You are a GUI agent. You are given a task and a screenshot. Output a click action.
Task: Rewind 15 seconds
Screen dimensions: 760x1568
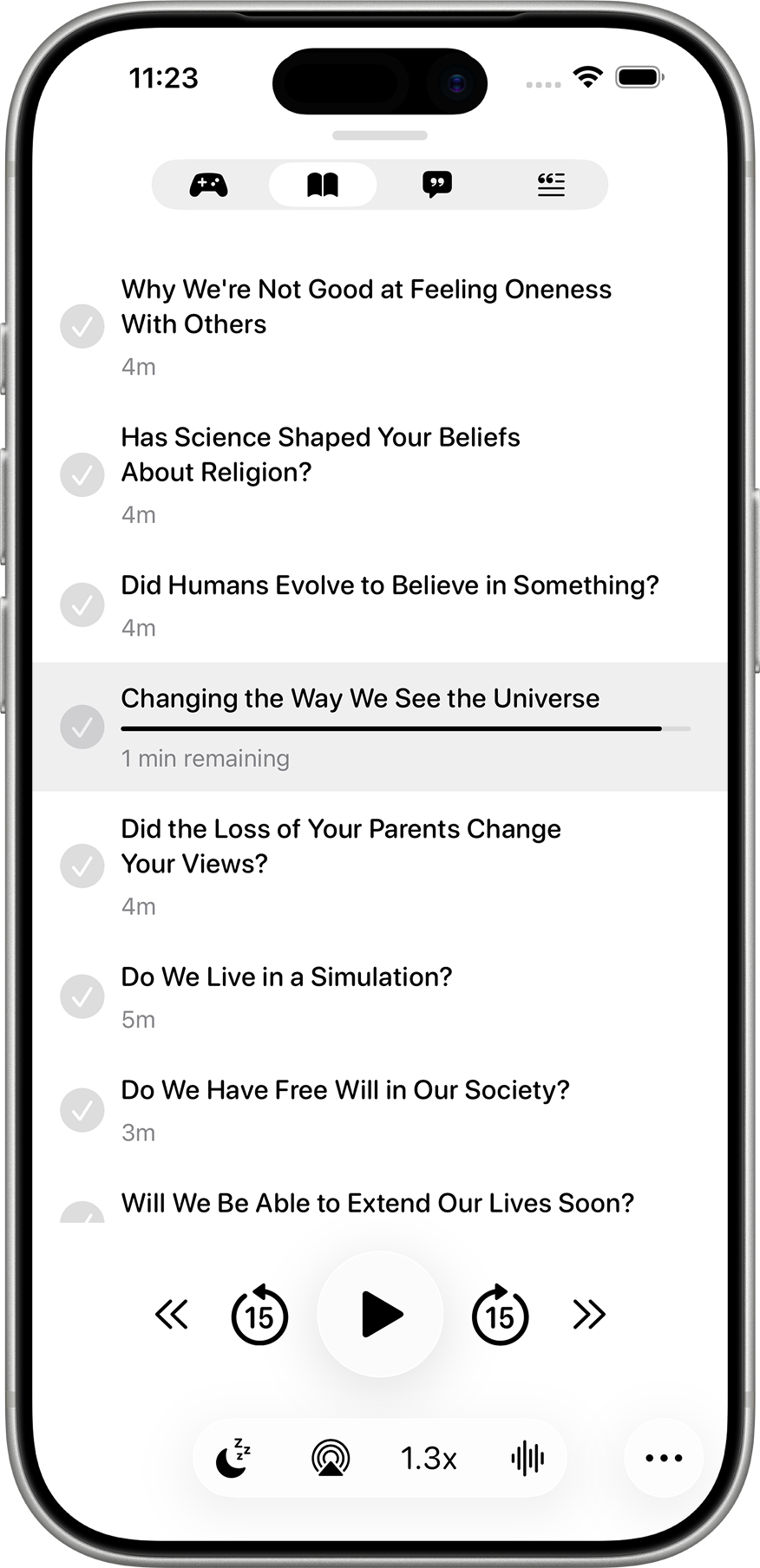(259, 1315)
